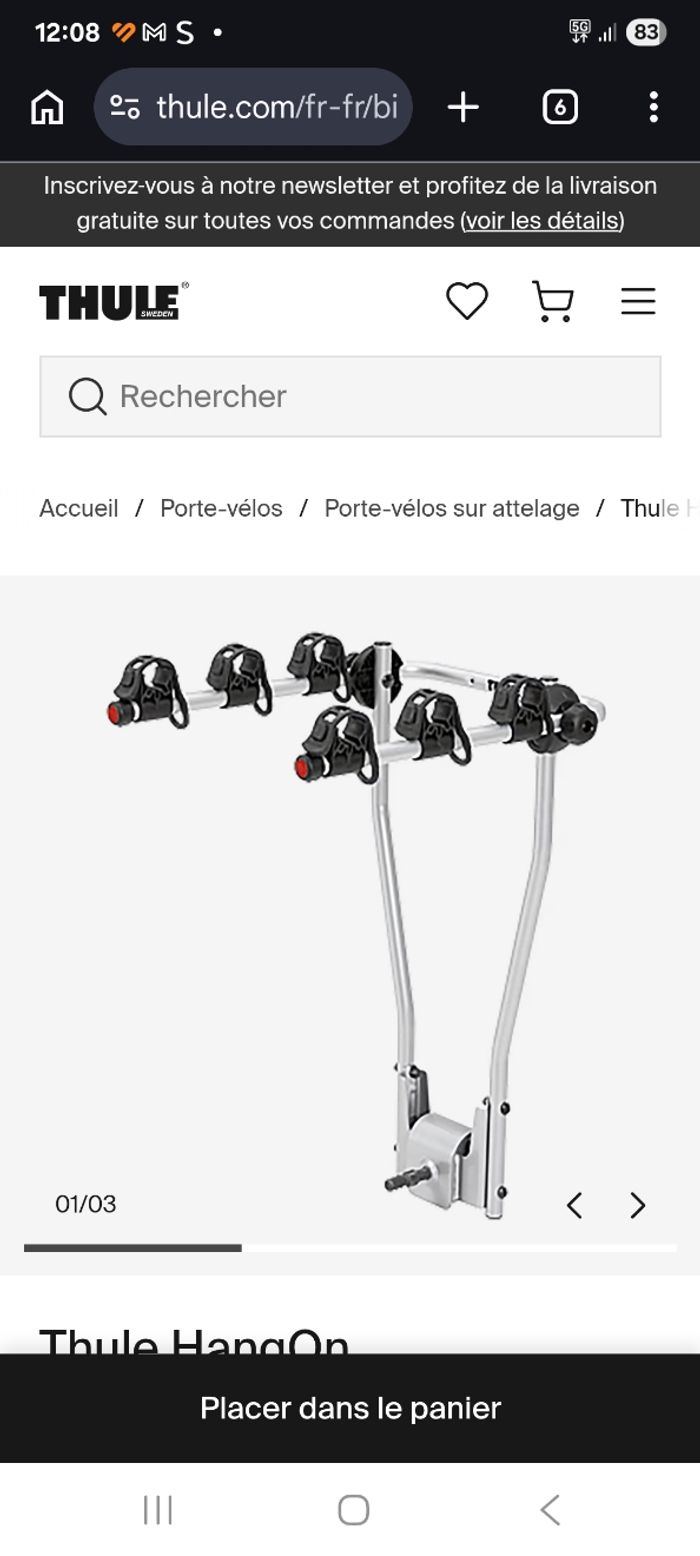Tap the thule.com address bar
The width and height of the screenshot is (700, 1556).
click(254, 107)
